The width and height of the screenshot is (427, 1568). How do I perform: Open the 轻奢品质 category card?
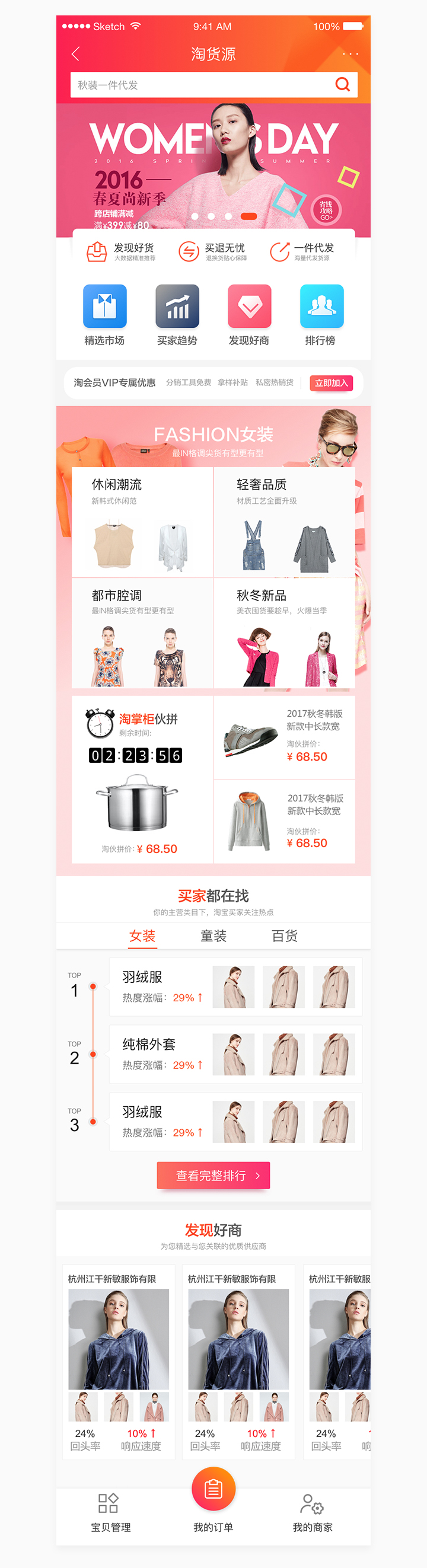coord(285,522)
